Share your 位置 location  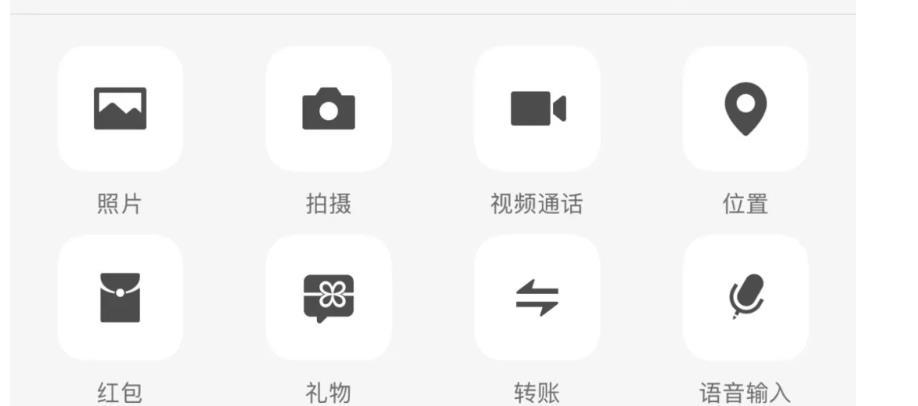[x=745, y=109]
